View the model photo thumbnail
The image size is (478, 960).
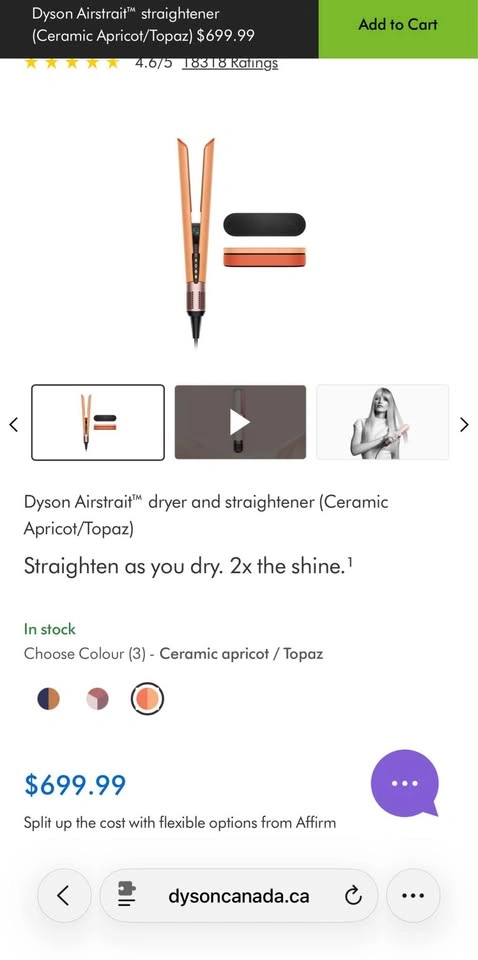383,422
